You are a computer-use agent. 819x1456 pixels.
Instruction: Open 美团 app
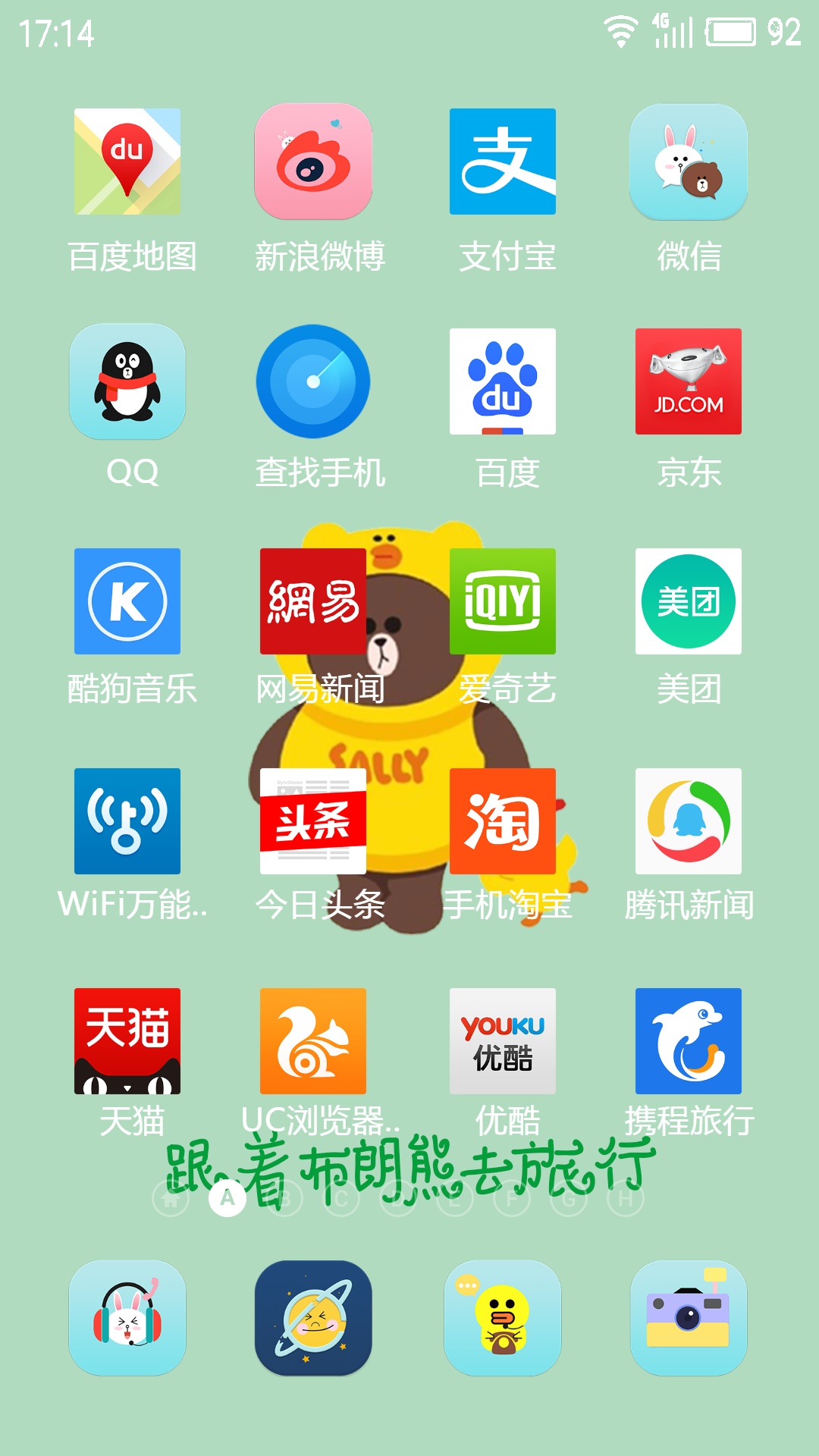(x=689, y=601)
